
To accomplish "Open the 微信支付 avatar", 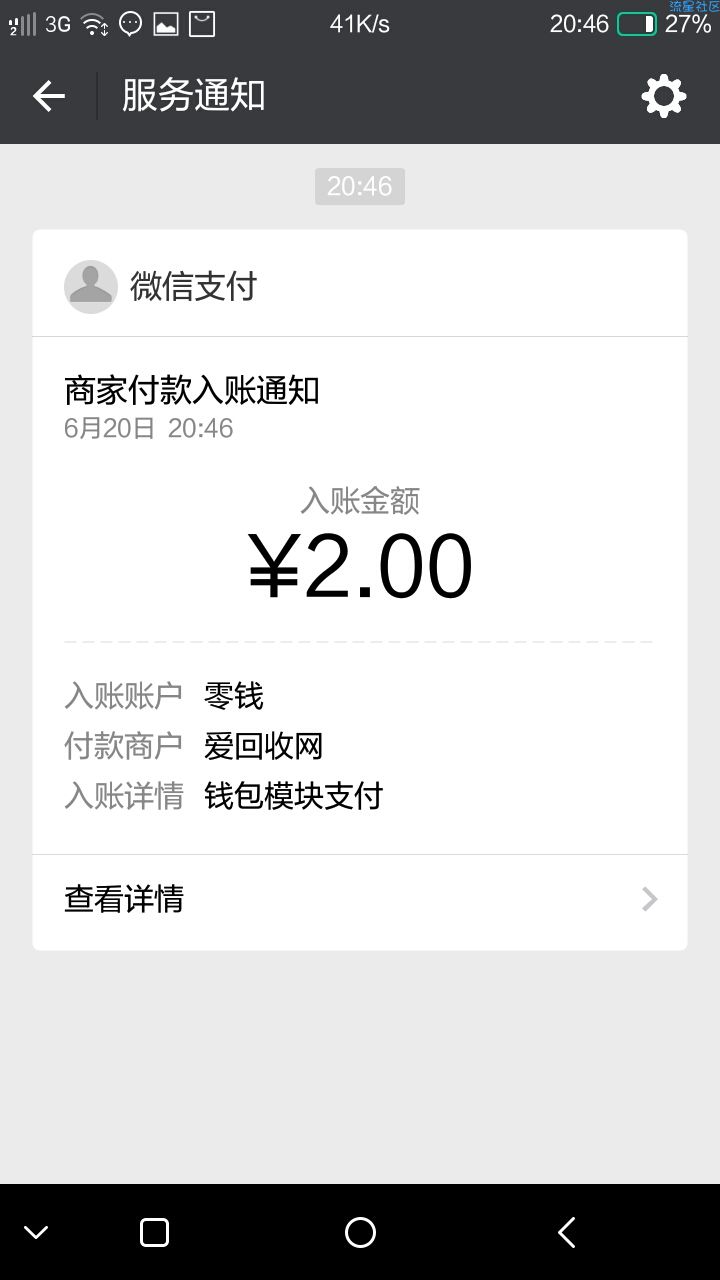I will coord(90,286).
